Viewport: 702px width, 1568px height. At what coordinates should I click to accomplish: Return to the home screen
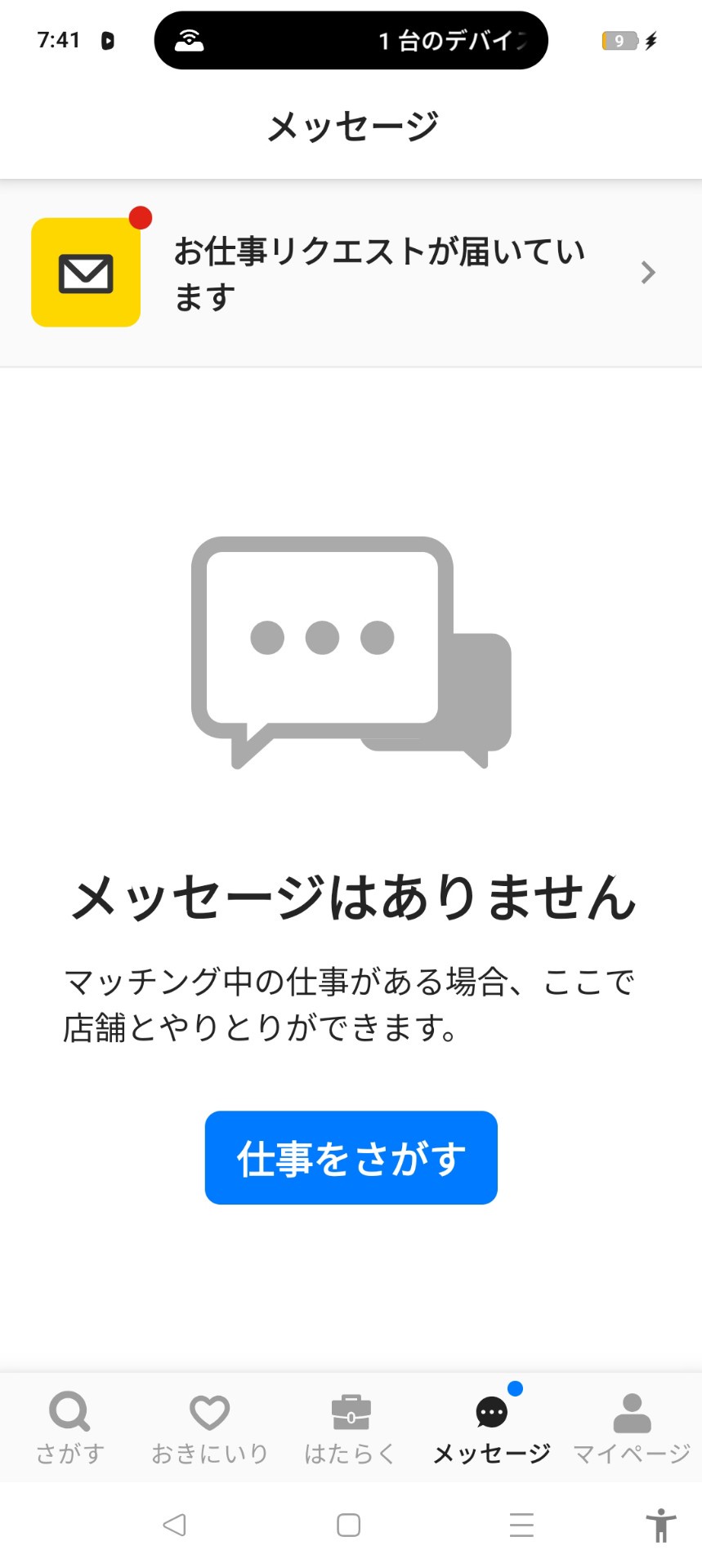click(349, 1525)
